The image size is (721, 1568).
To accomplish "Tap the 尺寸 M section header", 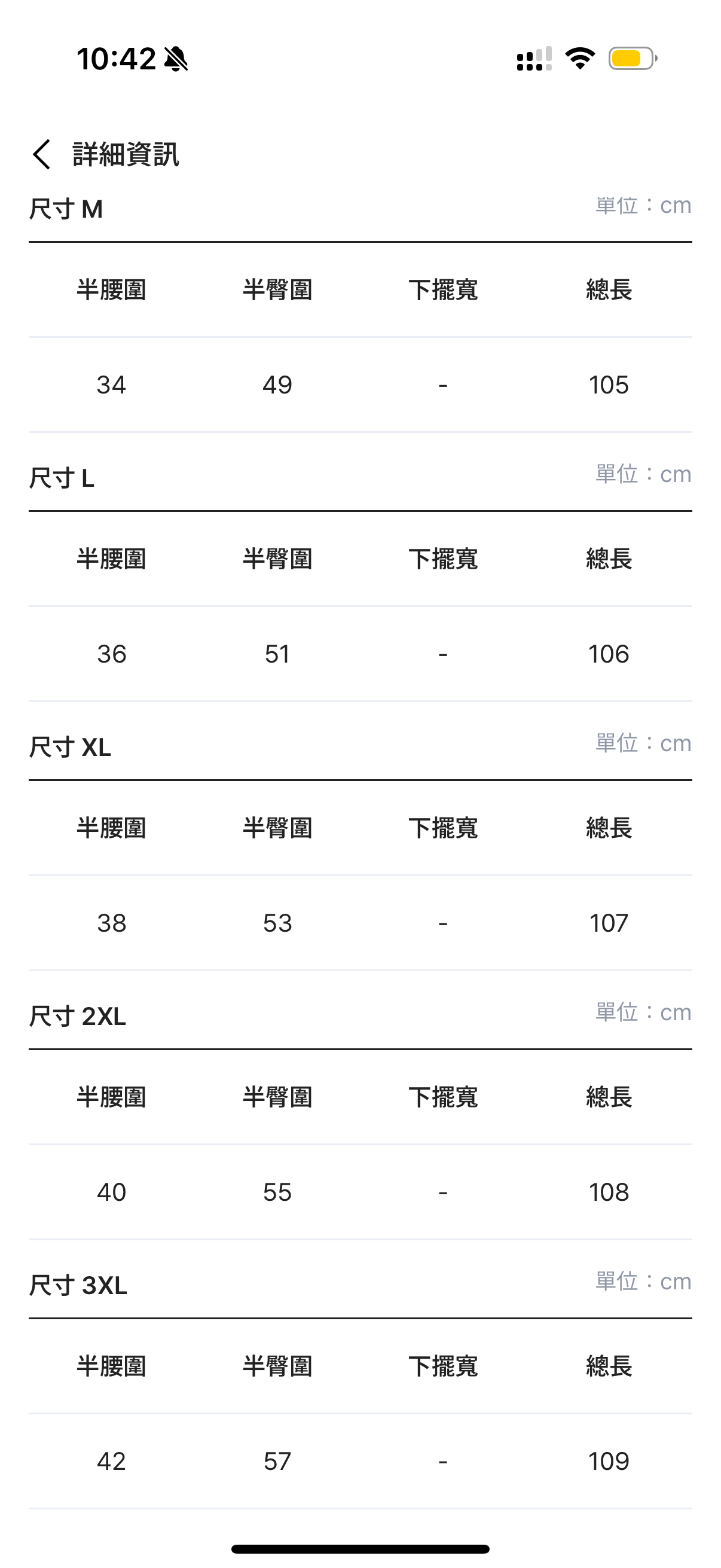I will [67, 208].
